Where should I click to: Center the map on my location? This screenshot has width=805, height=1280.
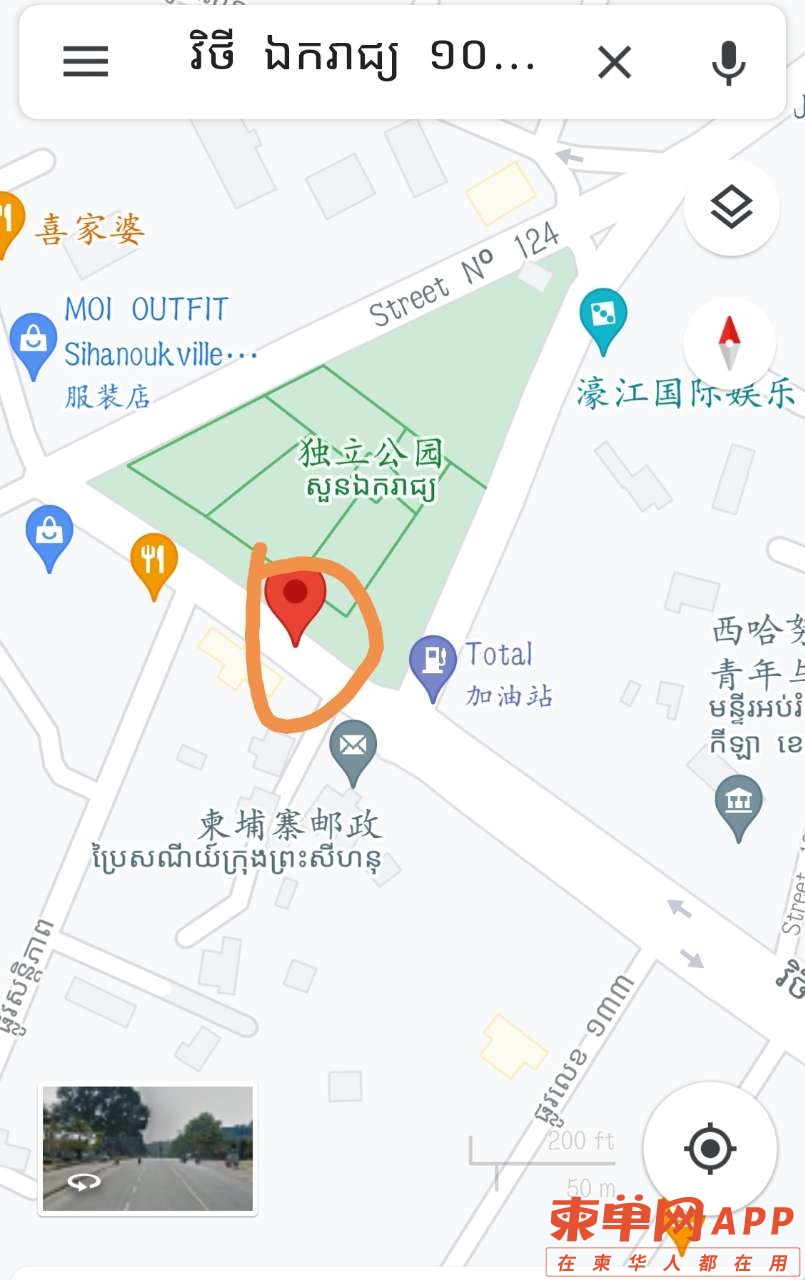pos(710,1148)
